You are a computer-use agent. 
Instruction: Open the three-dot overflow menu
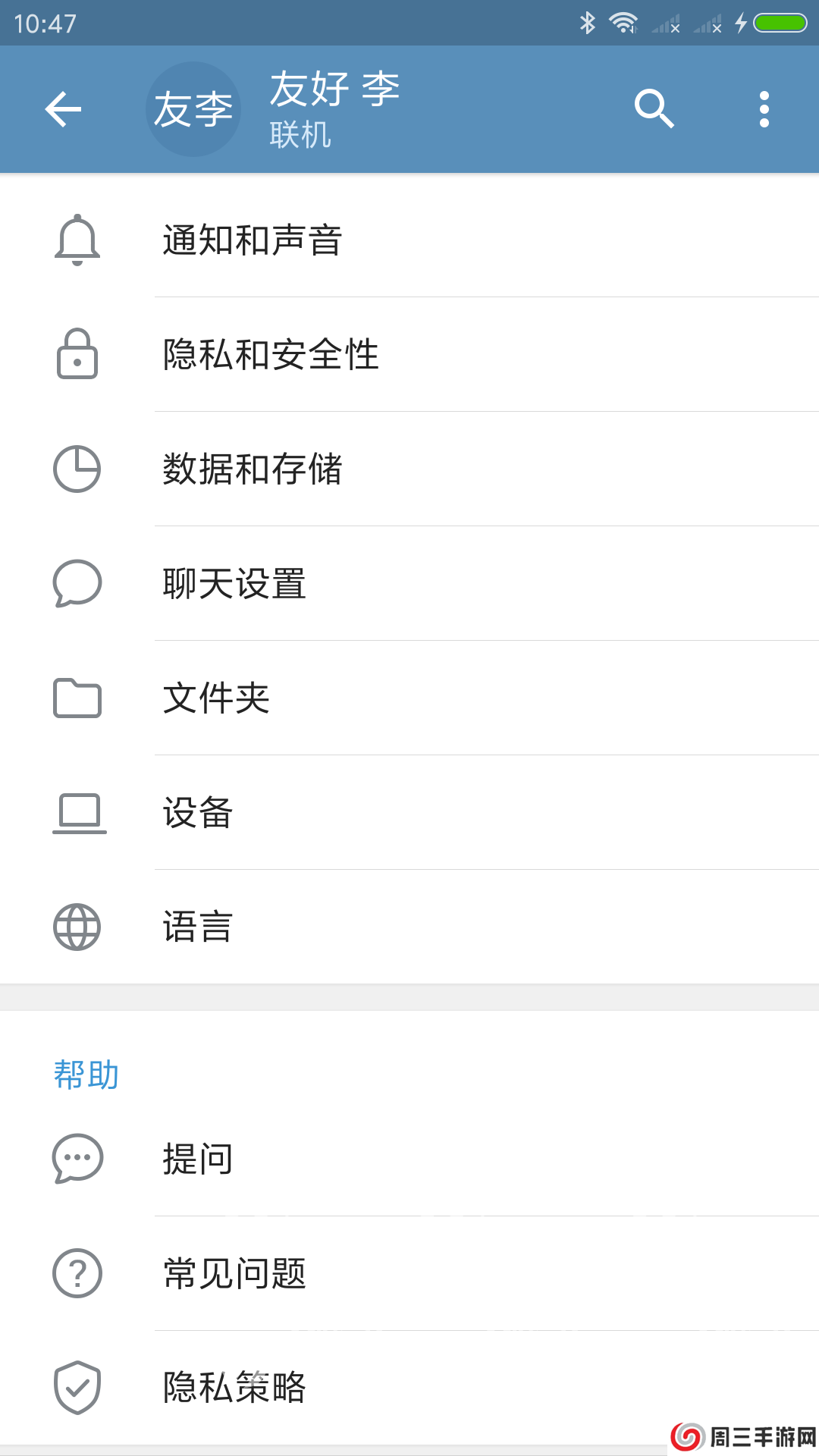coord(764,108)
